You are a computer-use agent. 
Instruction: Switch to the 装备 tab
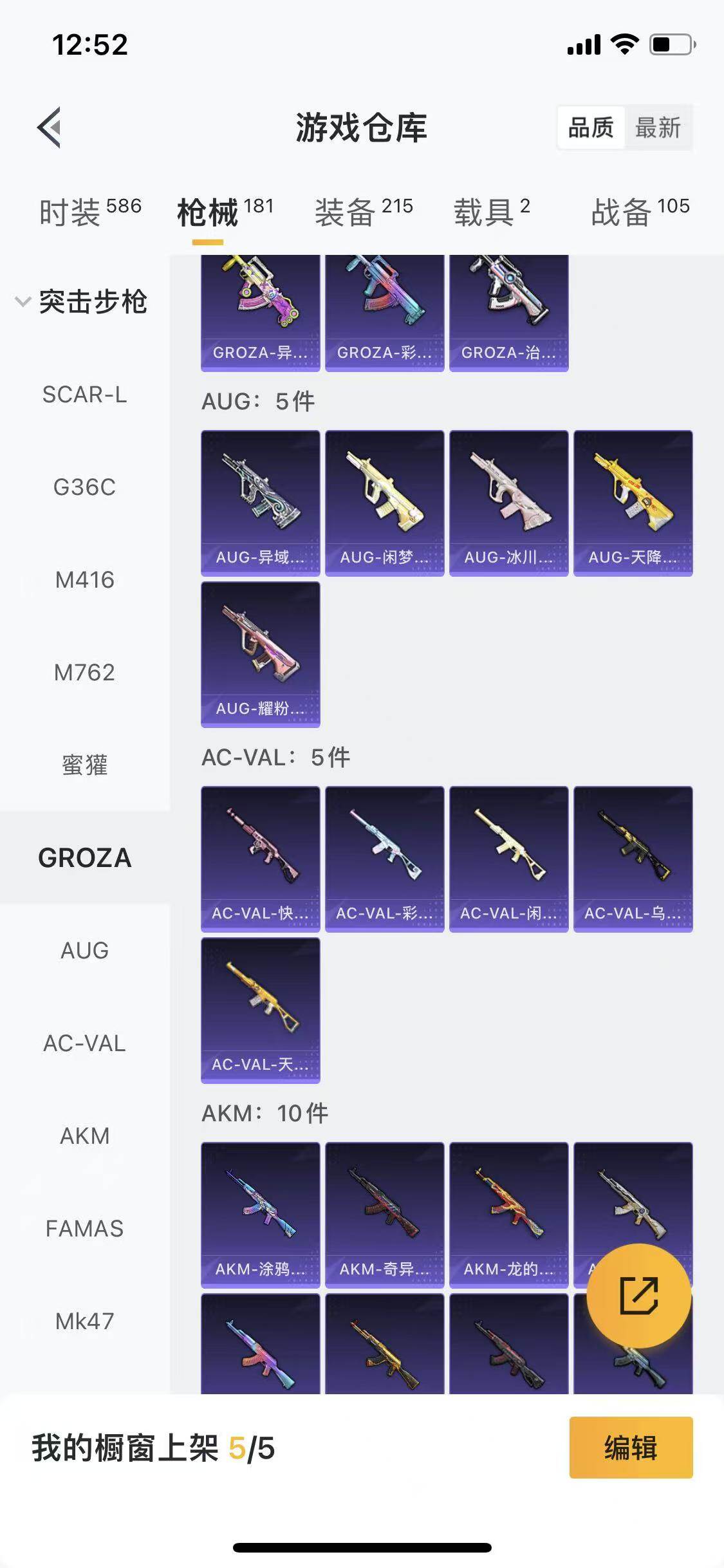(363, 212)
